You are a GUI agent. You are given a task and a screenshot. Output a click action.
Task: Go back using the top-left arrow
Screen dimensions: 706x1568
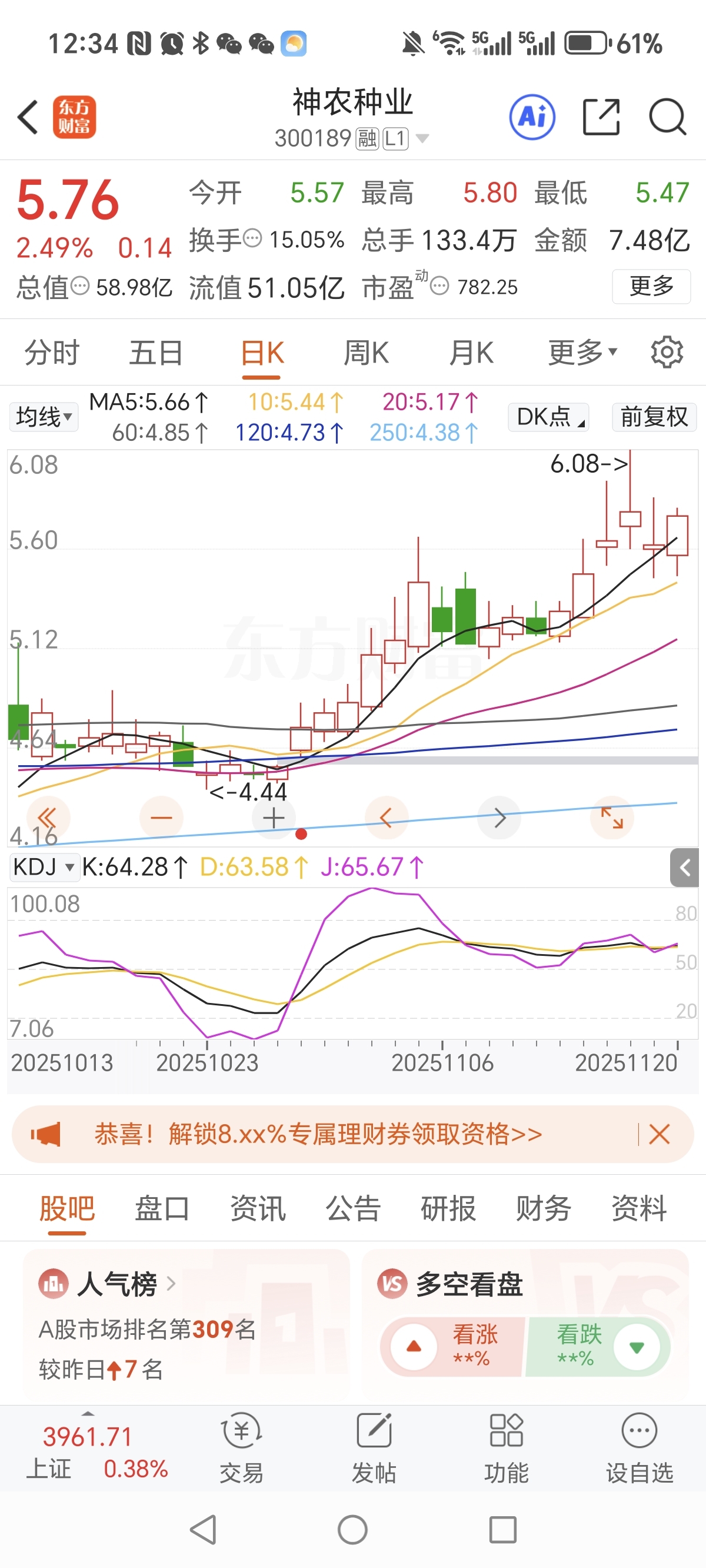pos(28,117)
